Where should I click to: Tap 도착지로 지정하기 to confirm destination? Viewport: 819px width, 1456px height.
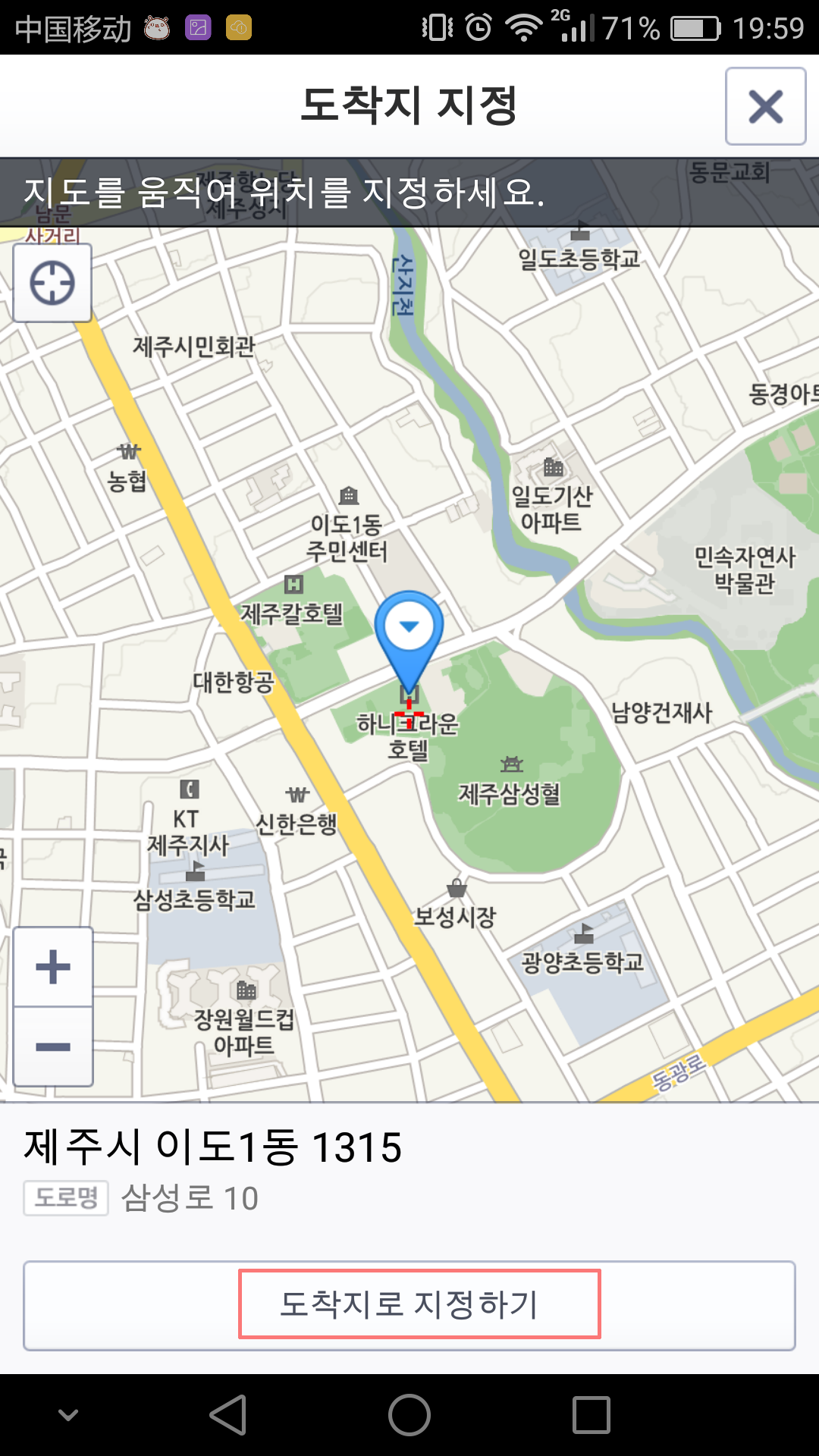(419, 1304)
